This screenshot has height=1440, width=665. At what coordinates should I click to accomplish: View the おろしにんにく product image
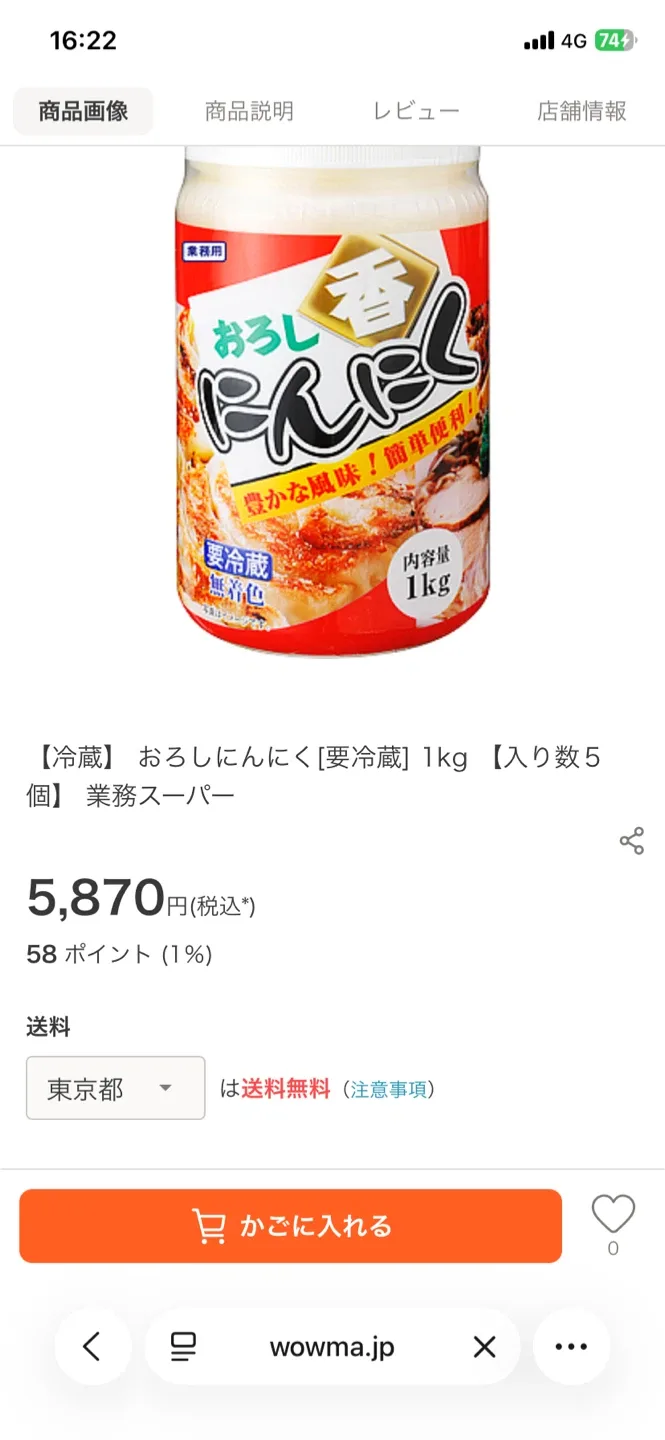[332, 400]
